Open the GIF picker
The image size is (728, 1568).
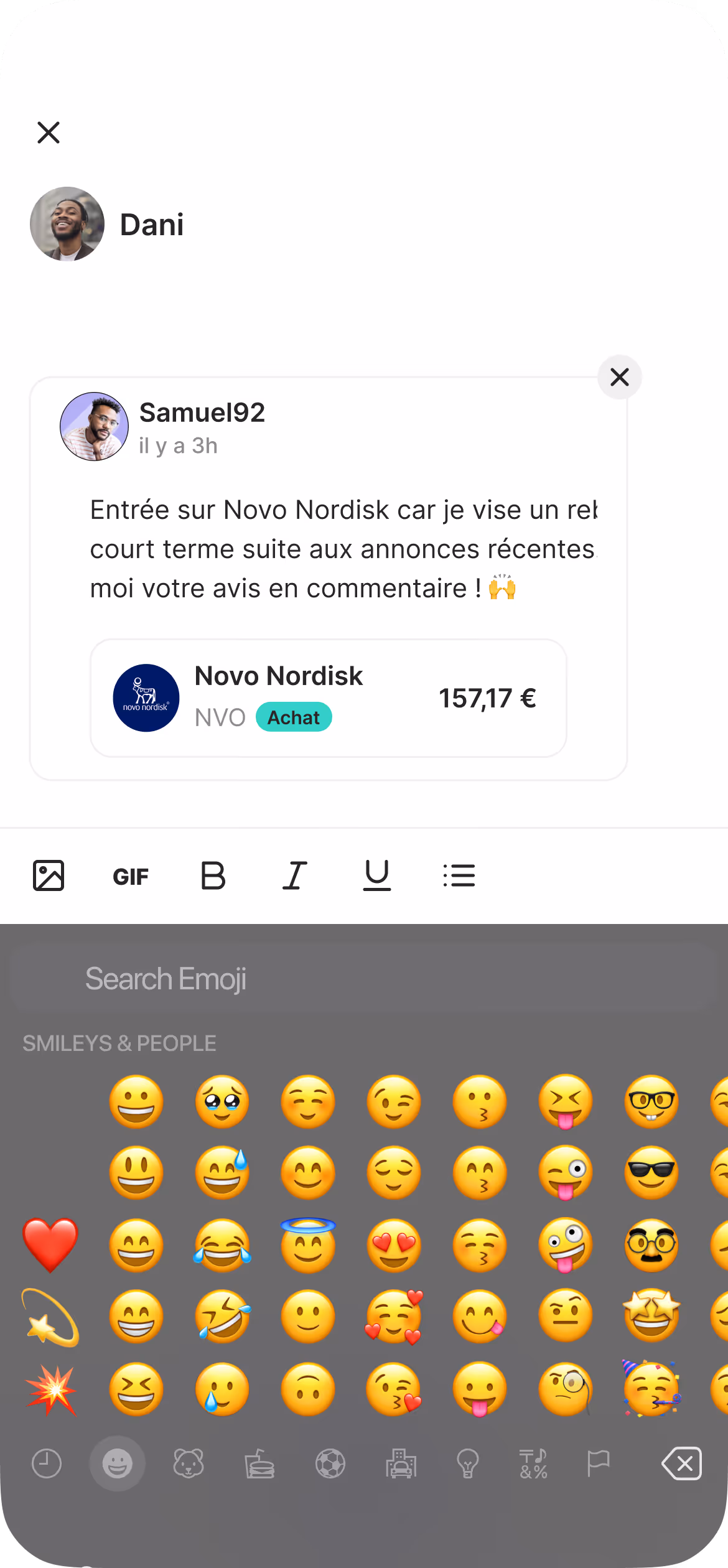(x=131, y=876)
